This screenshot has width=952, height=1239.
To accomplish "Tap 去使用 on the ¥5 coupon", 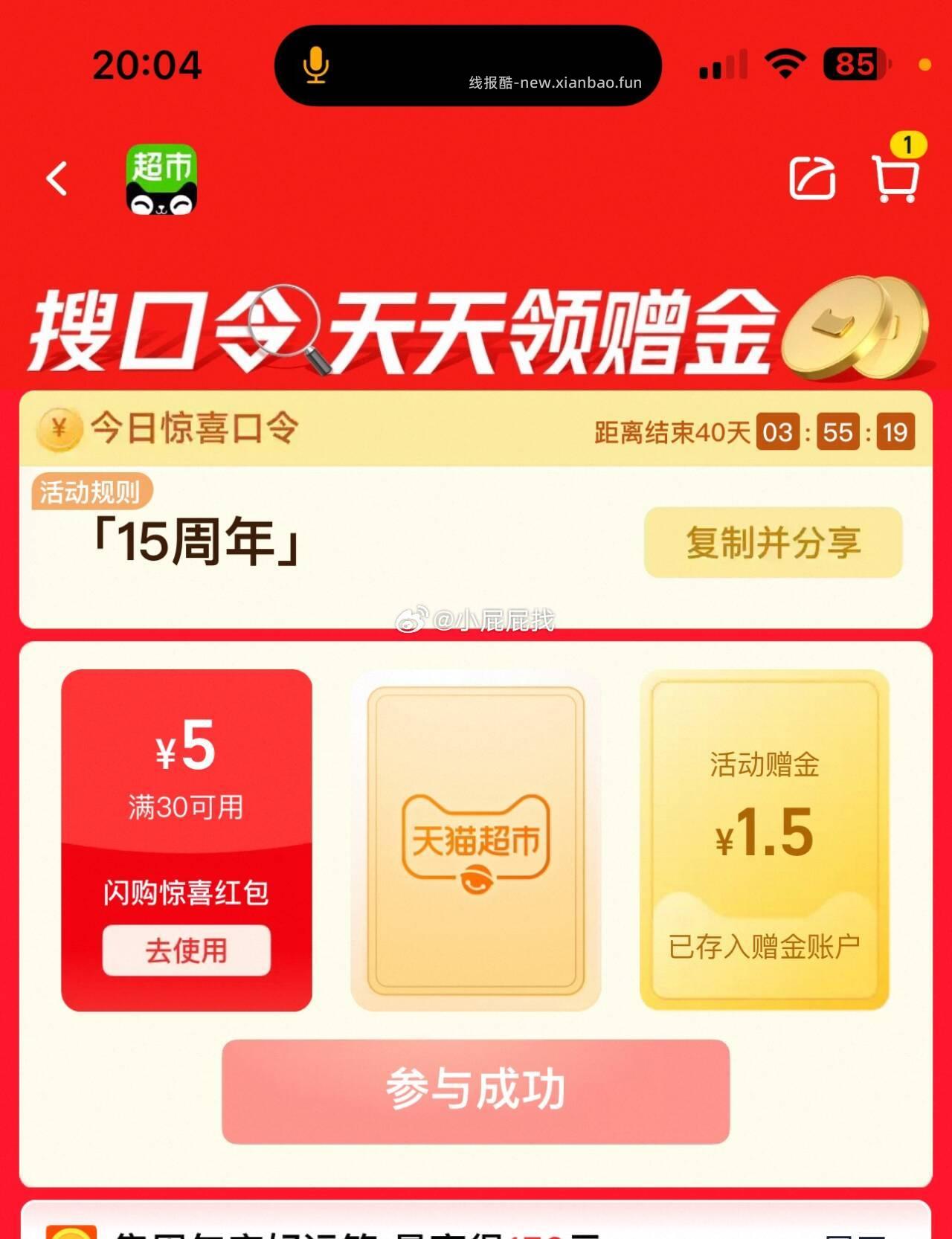I will click(186, 950).
